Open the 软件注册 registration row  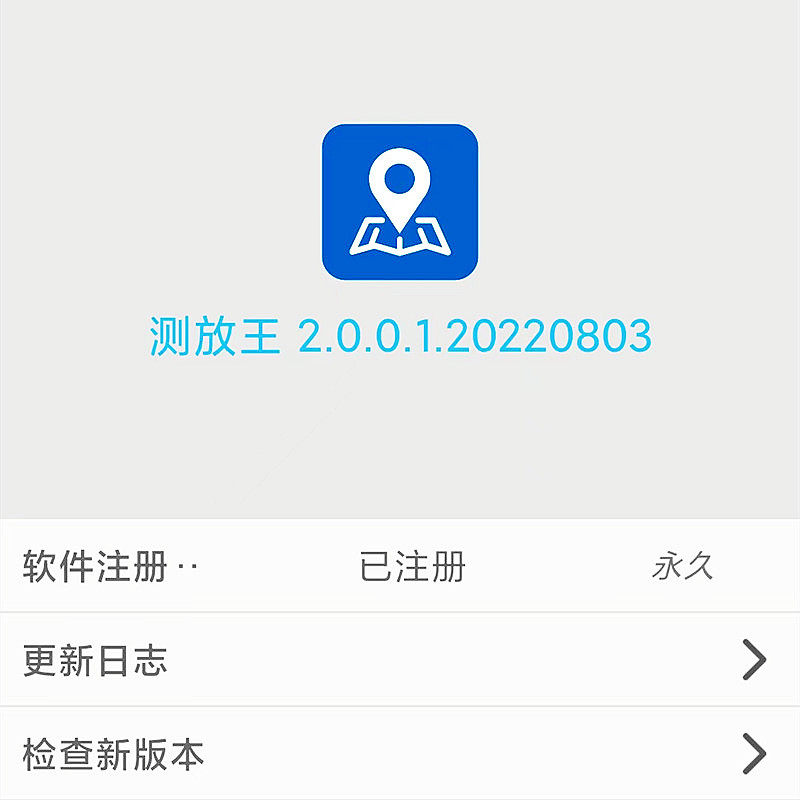[x=400, y=565]
